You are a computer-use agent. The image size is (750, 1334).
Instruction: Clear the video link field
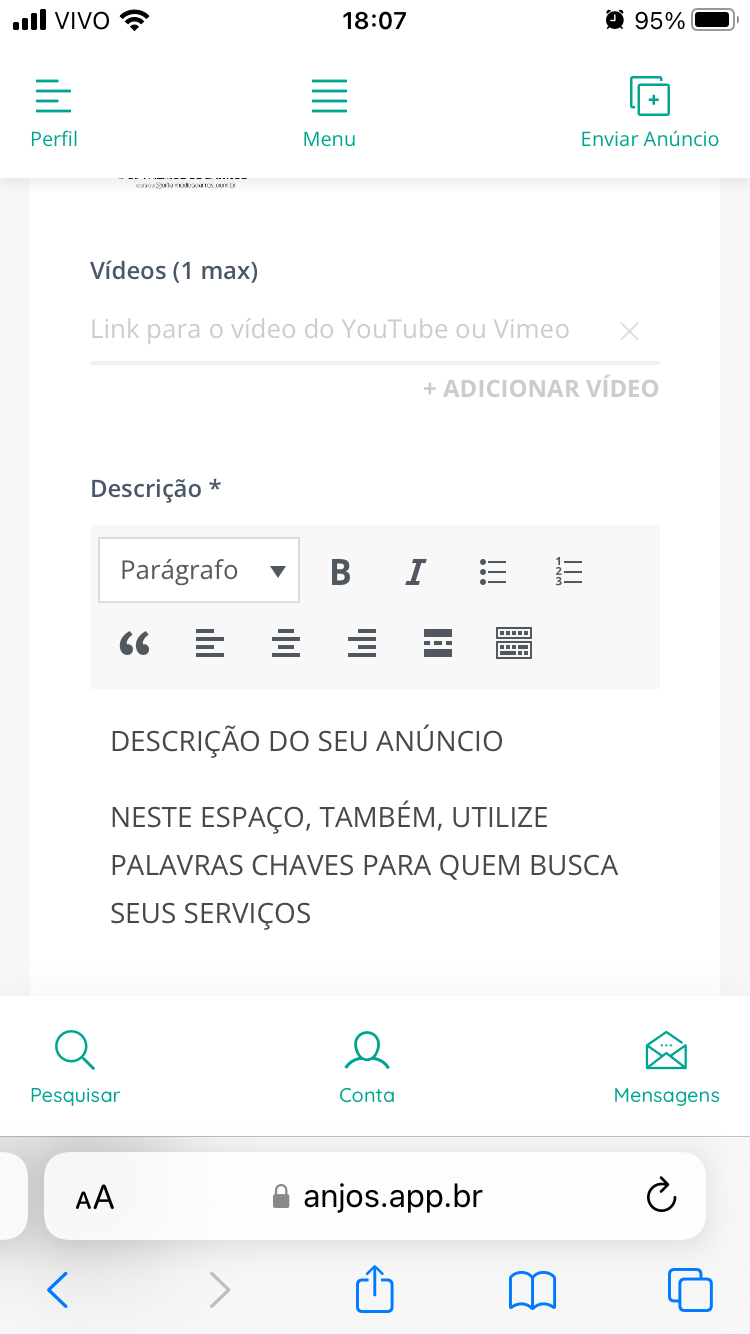coord(629,331)
